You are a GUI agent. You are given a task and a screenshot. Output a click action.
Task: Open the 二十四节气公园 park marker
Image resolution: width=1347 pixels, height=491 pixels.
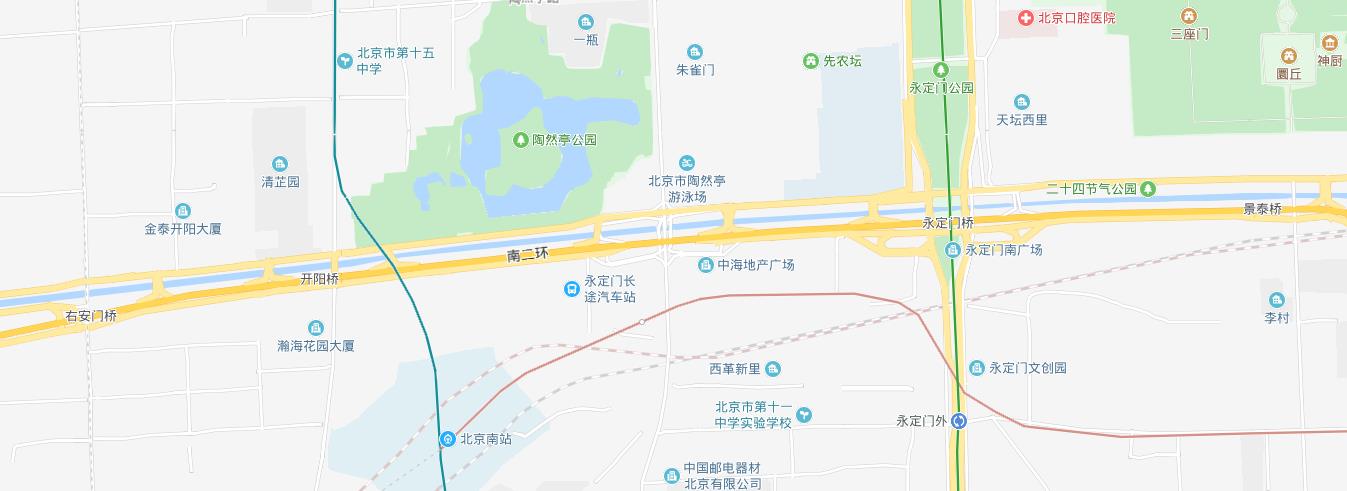tap(1149, 188)
